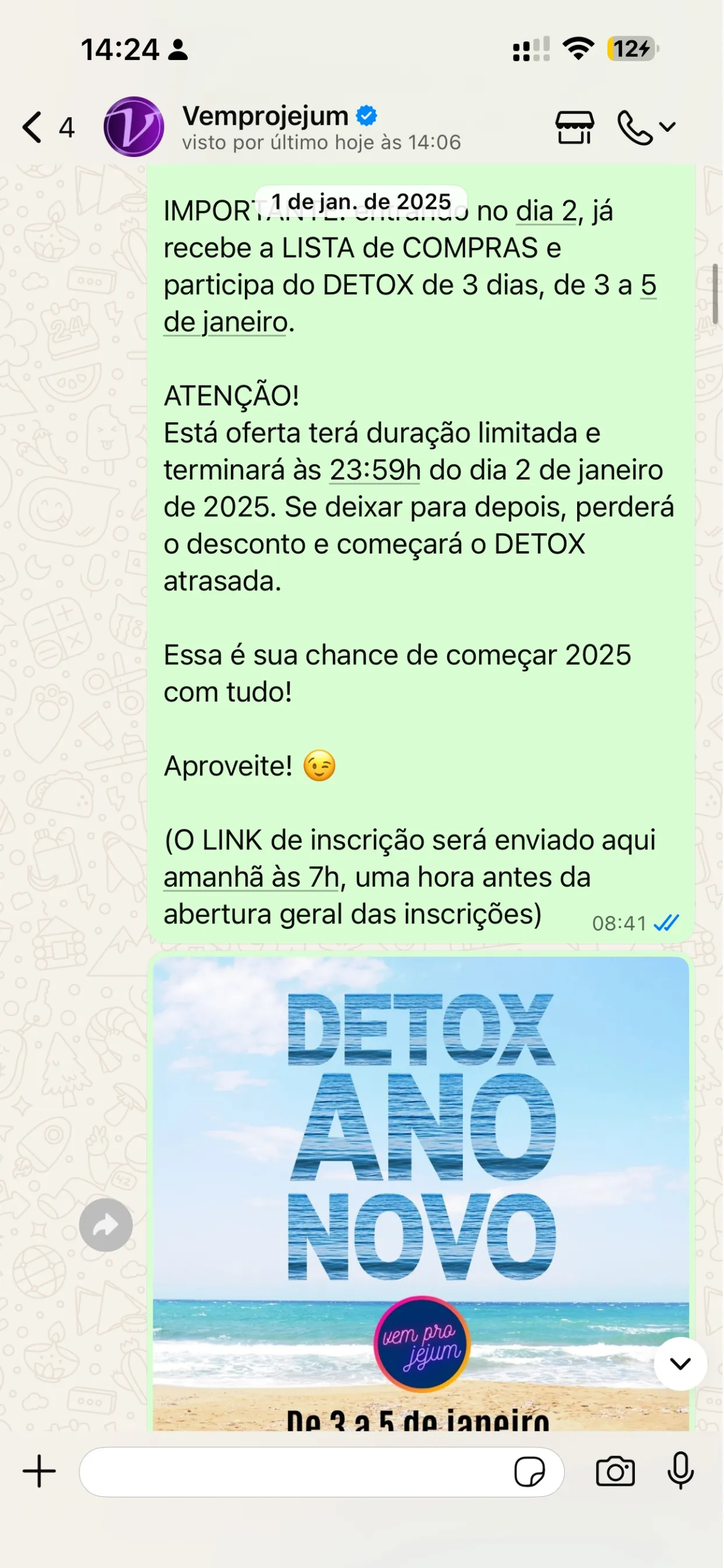724x1568 pixels.
Task: Attach a file using the plus icon
Action: click(39, 1472)
